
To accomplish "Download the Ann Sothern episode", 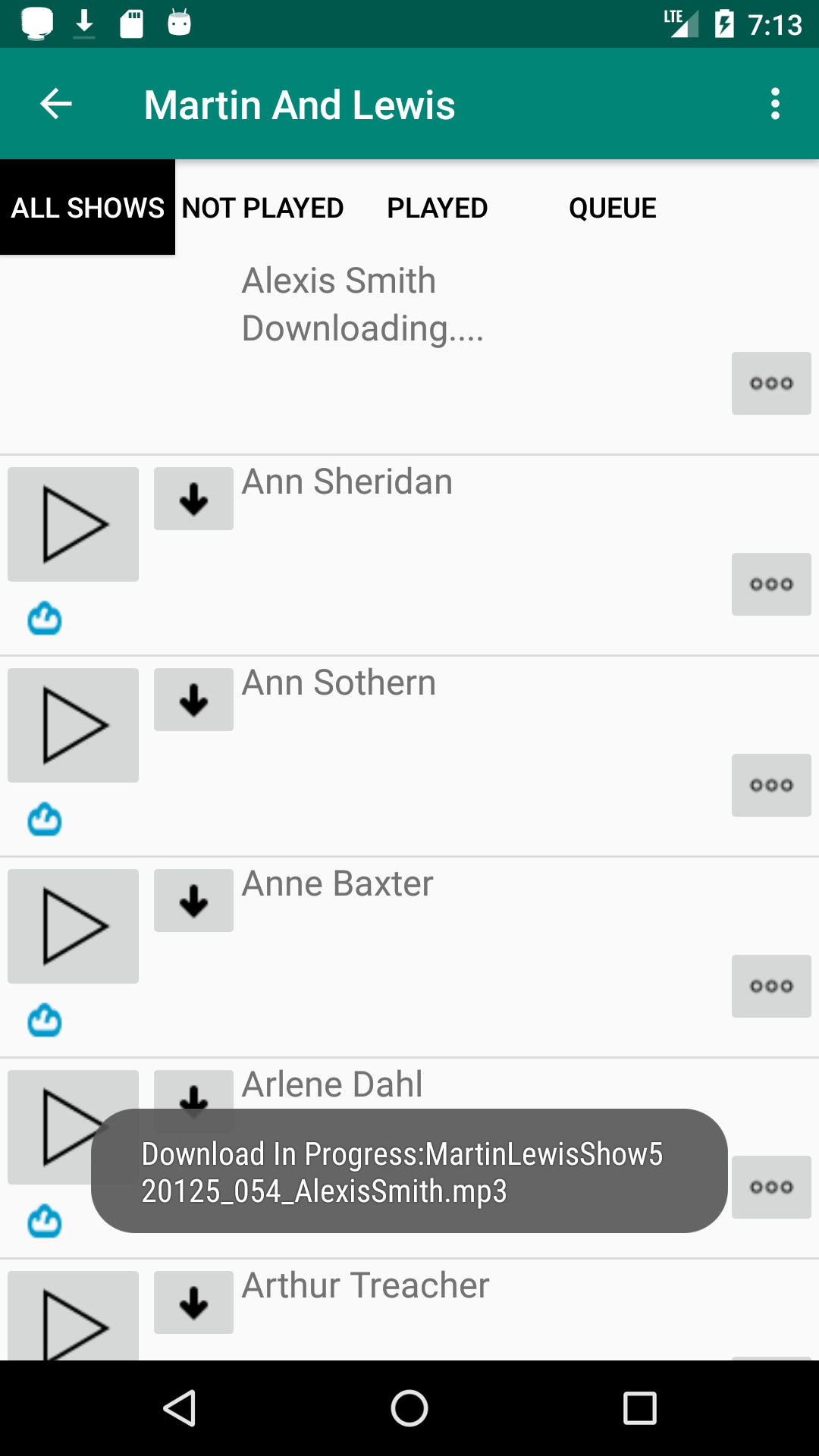I will [x=193, y=699].
